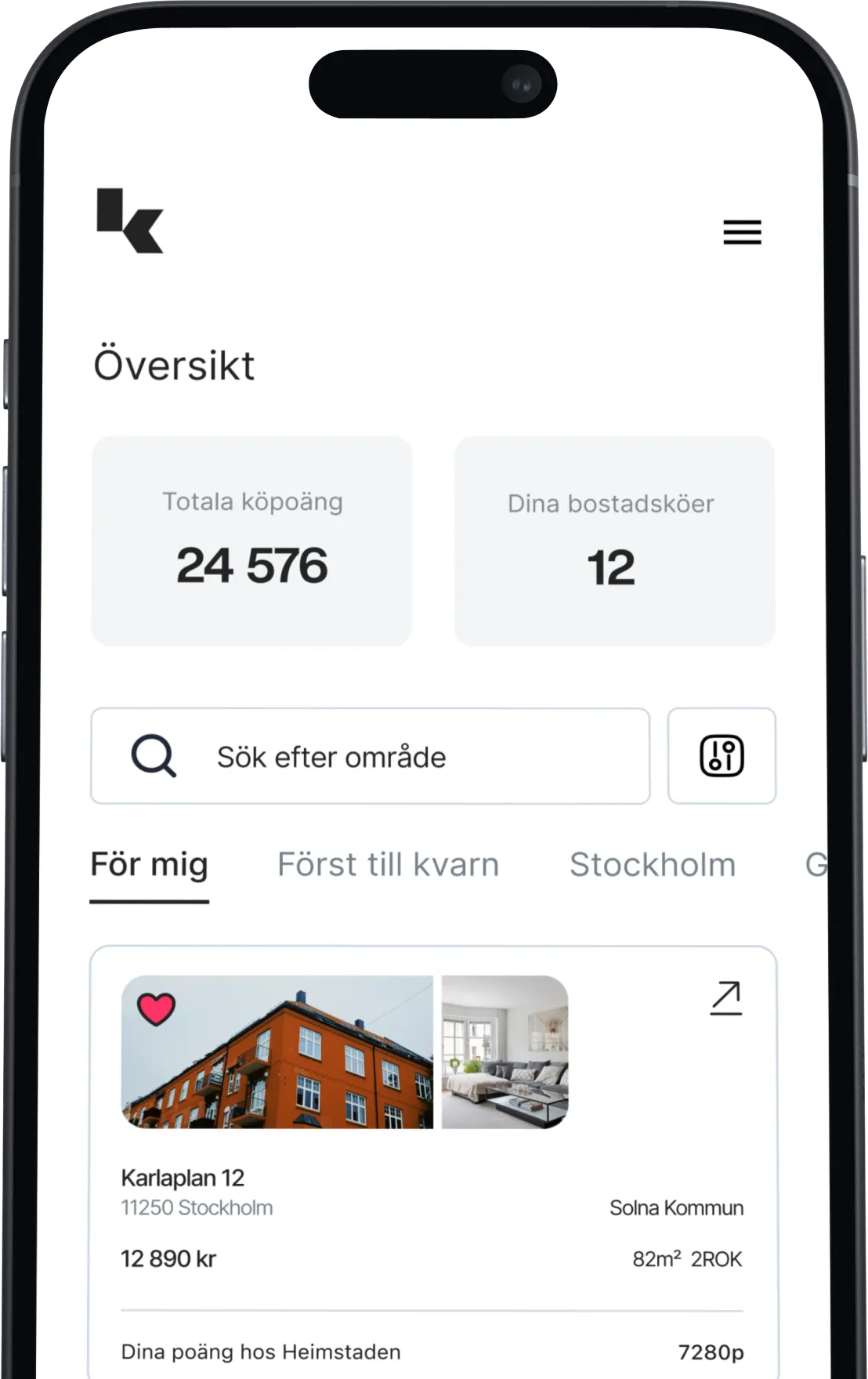Viewport: 868px width, 1379px height.
Task: Click the Karlaplan 12 address
Action: (x=183, y=1177)
